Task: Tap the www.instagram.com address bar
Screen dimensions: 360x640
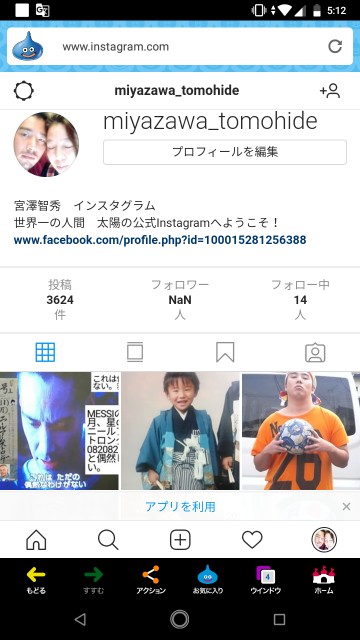Action: [x=180, y=47]
